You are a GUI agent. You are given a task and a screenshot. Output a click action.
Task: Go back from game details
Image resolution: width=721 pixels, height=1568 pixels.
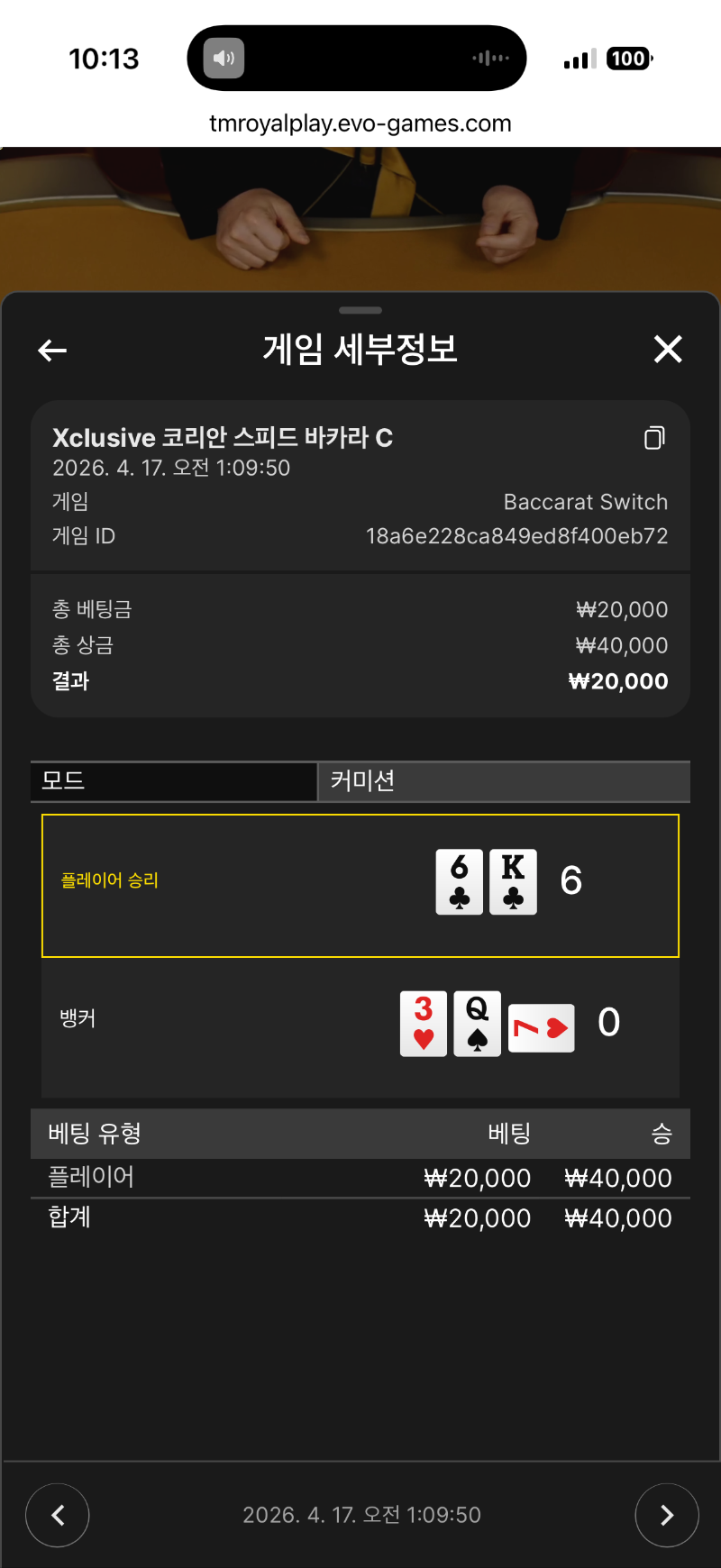point(52,350)
